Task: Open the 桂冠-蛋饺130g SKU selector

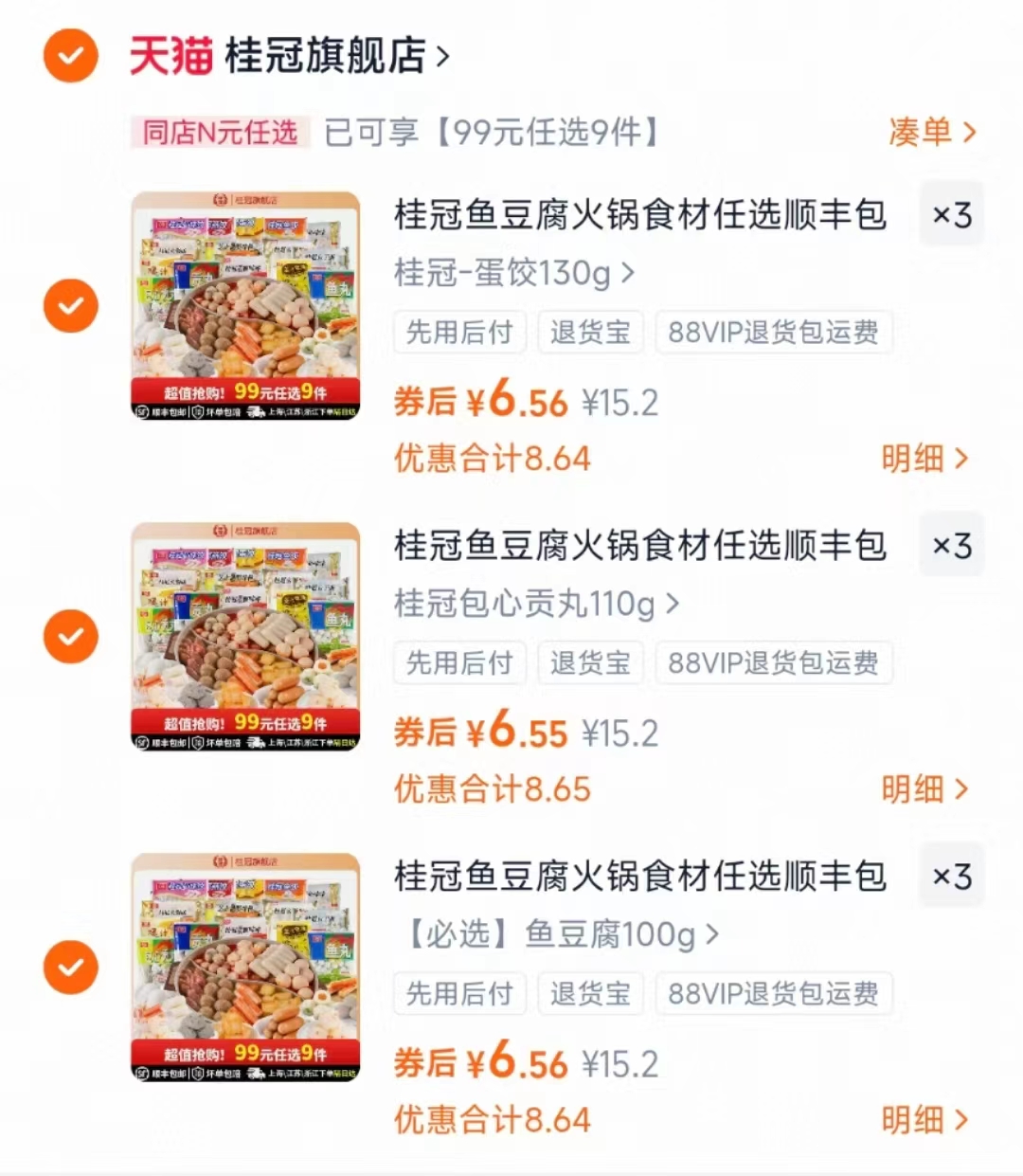Action: [x=514, y=273]
